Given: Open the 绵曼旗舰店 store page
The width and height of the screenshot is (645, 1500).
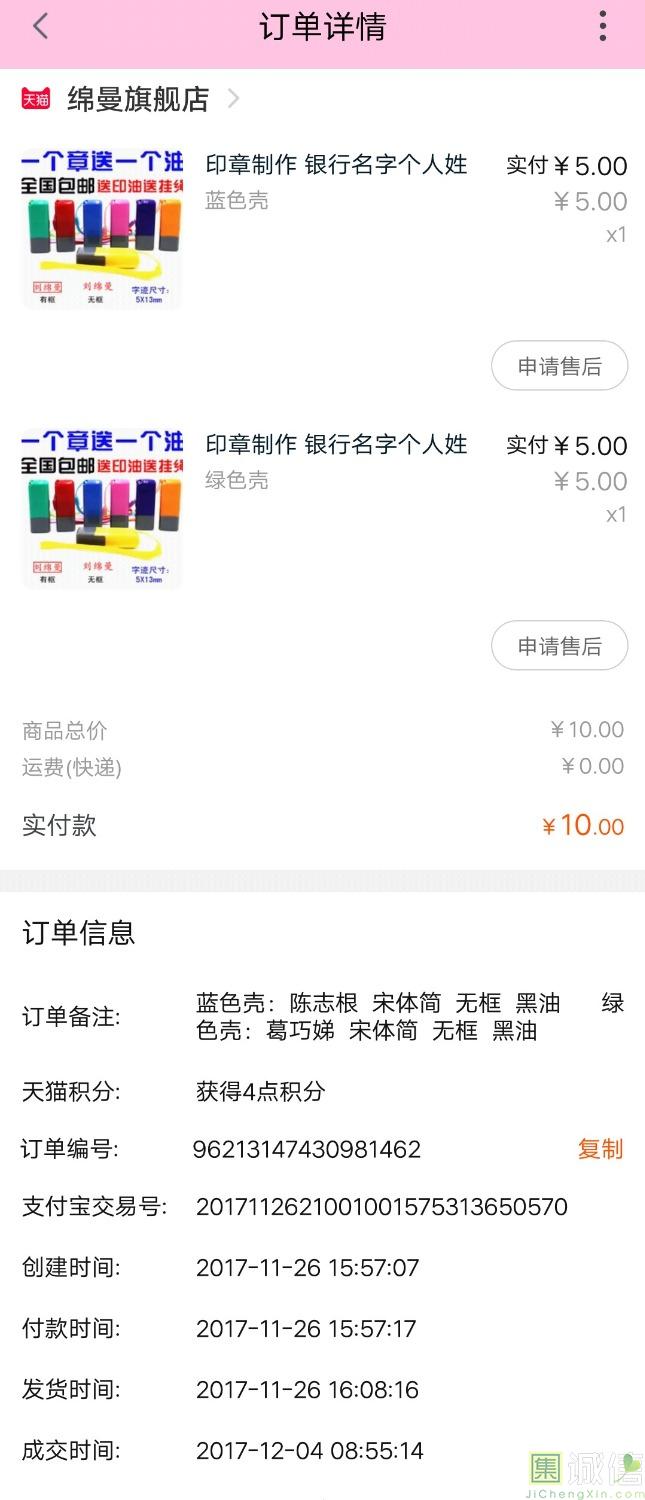Looking at the screenshot, I should point(138,99).
